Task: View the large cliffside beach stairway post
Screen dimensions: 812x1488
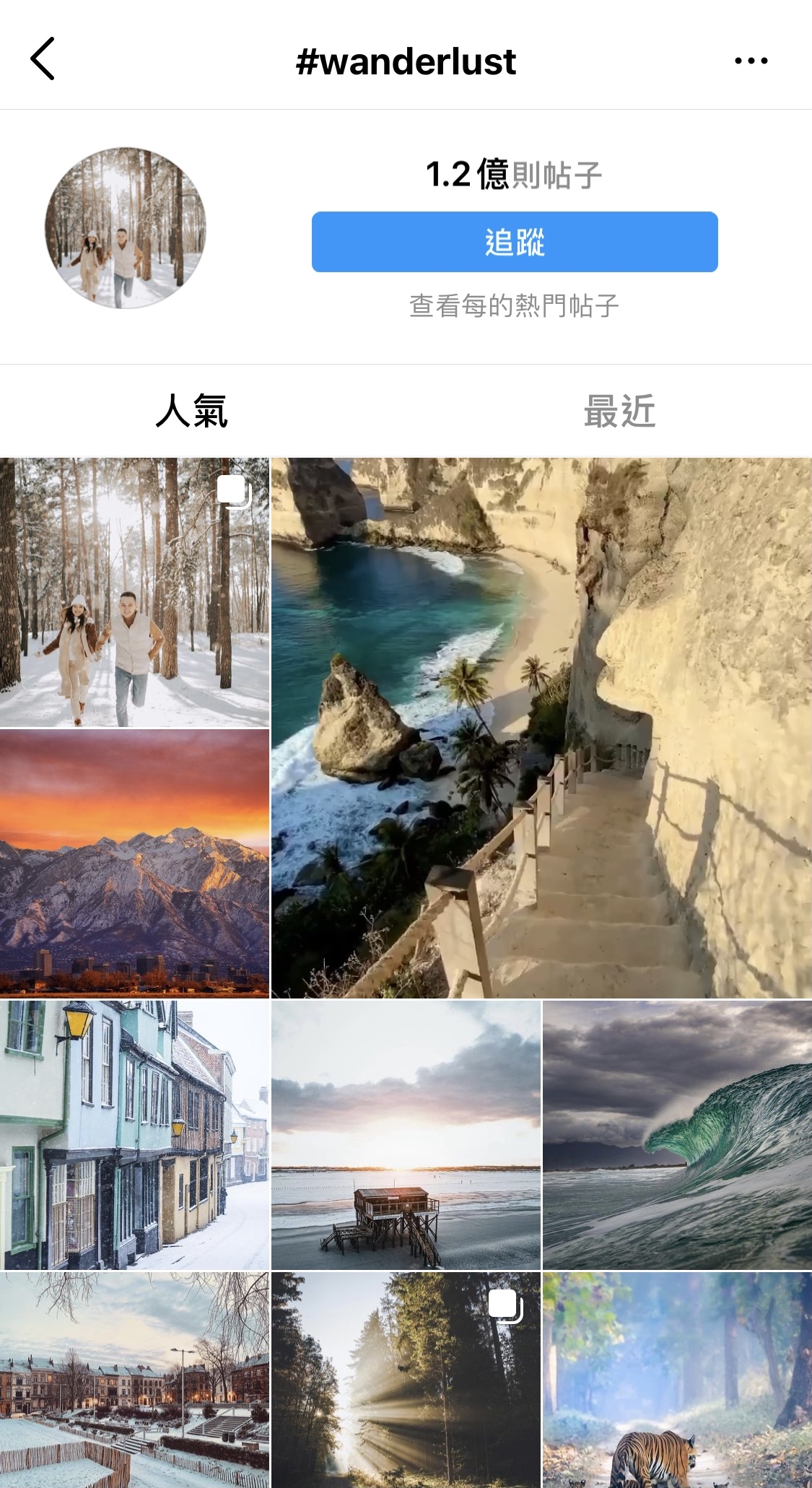Action: coord(541,728)
